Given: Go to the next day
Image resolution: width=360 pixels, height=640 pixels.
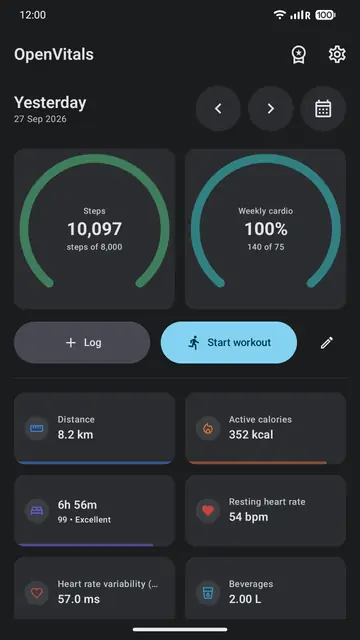Looking at the screenshot, I should coord(271,109).
